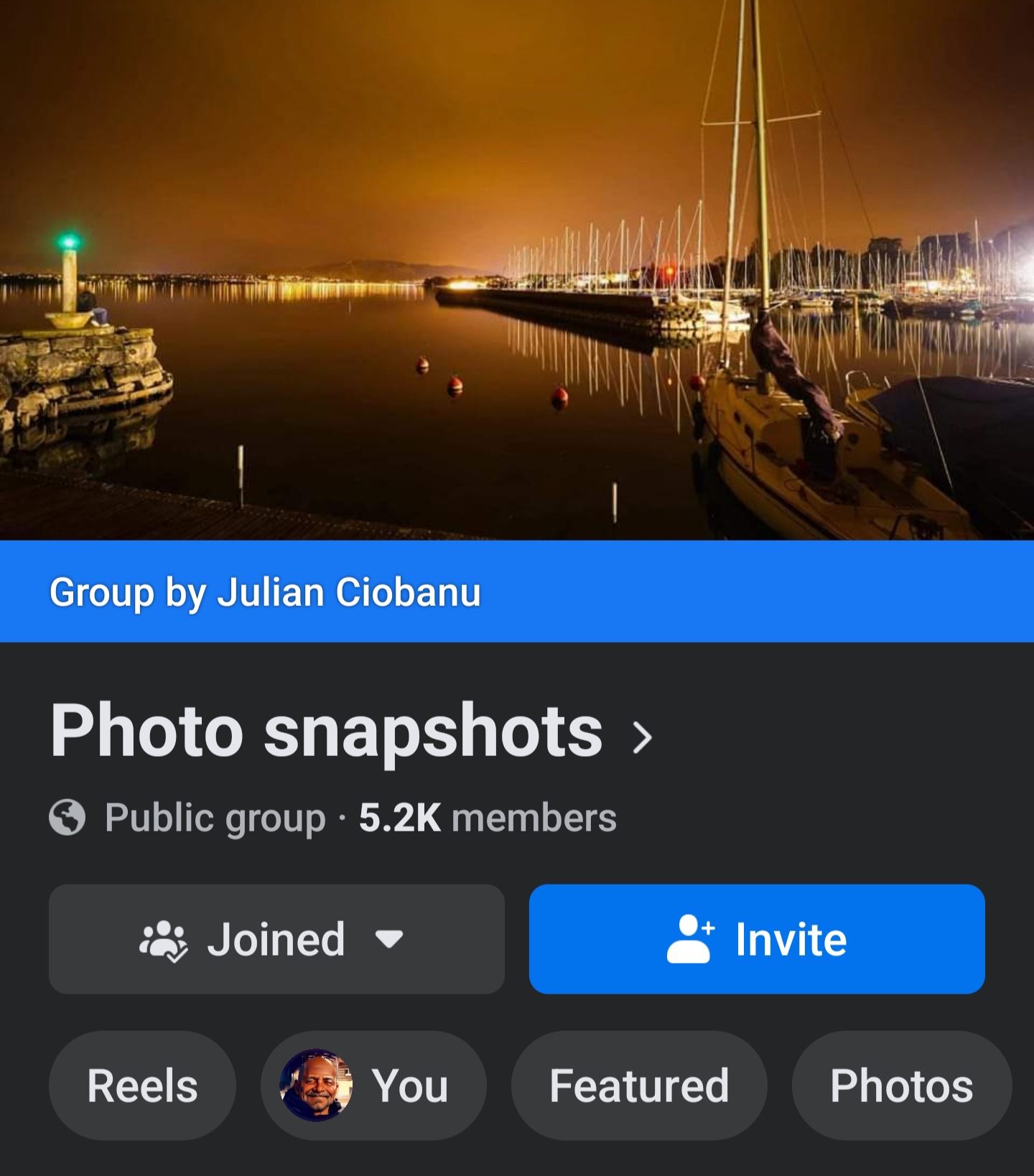Open Photo snapshots group details
1034x1176 pixels.
(x=352, y=732)
